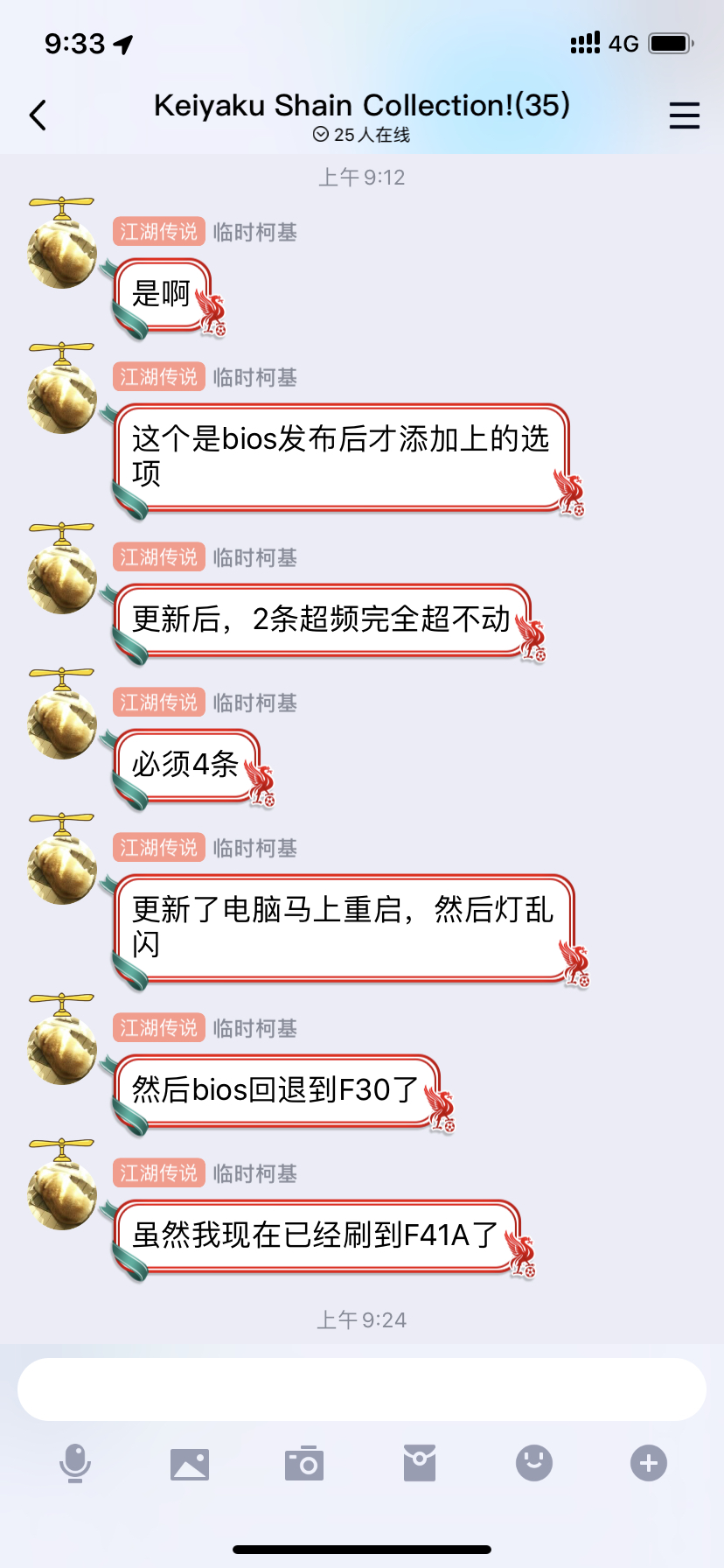Open the red packet option
724x1568 pixels.
click(x=420, y=1463)
